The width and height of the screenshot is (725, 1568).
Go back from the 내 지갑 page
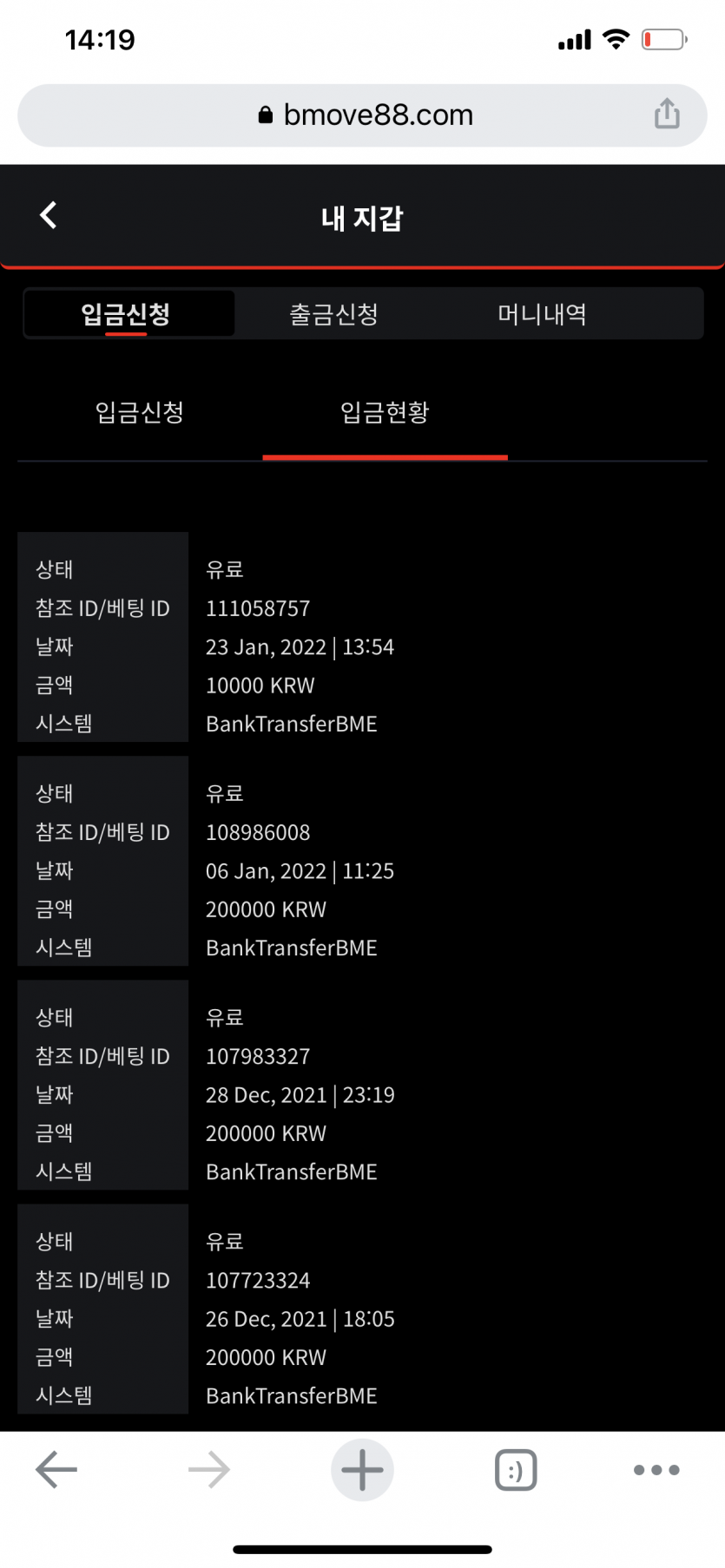(49, 215)
